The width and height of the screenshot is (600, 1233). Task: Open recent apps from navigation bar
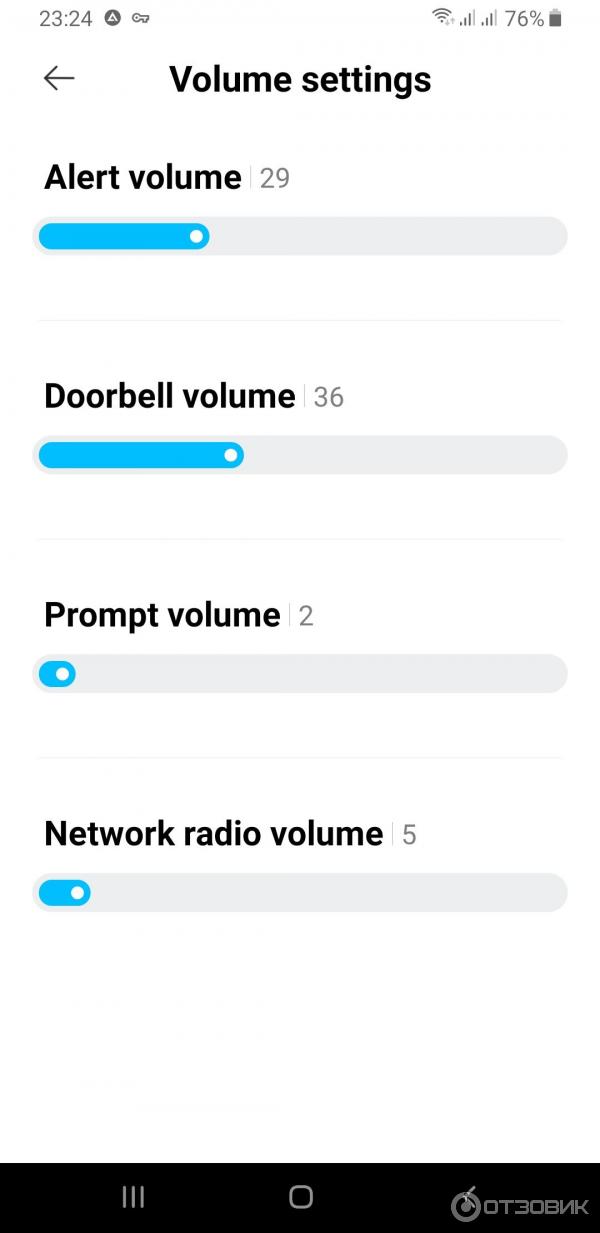(x=133, y=1197)
